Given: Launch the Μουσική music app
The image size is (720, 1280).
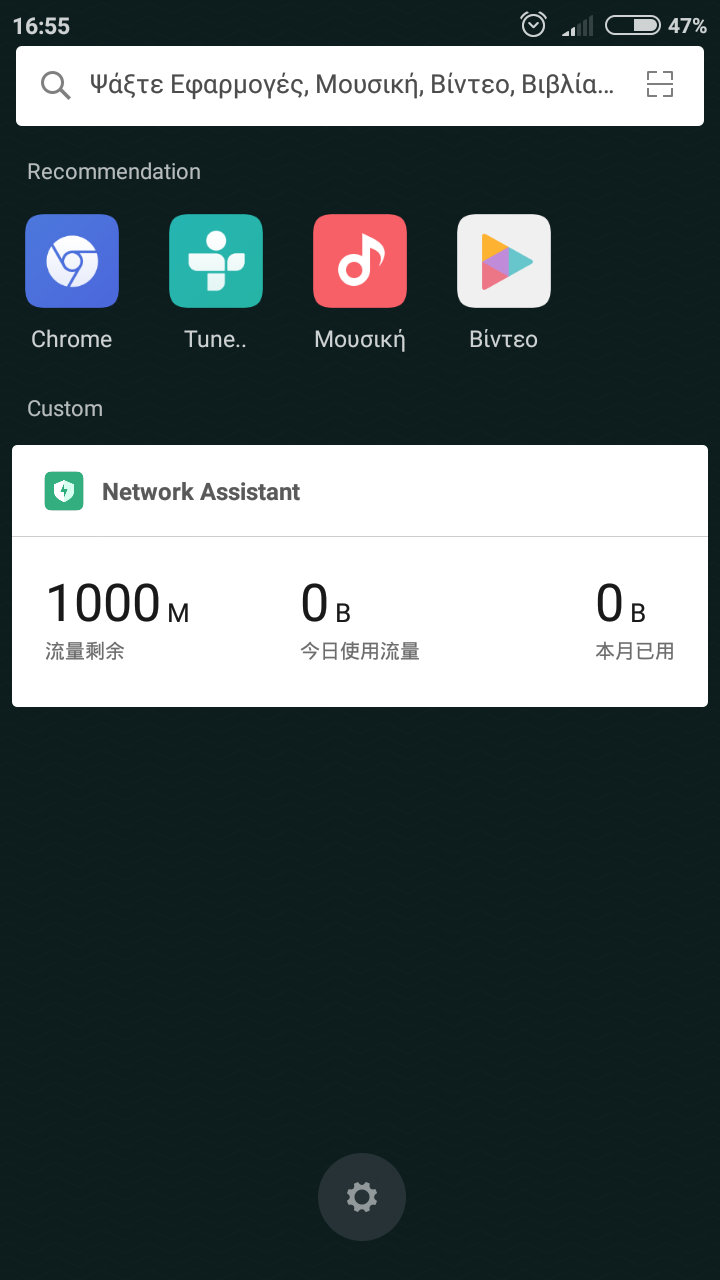Looking at the screenshot, I should click(x=360, y=262).
